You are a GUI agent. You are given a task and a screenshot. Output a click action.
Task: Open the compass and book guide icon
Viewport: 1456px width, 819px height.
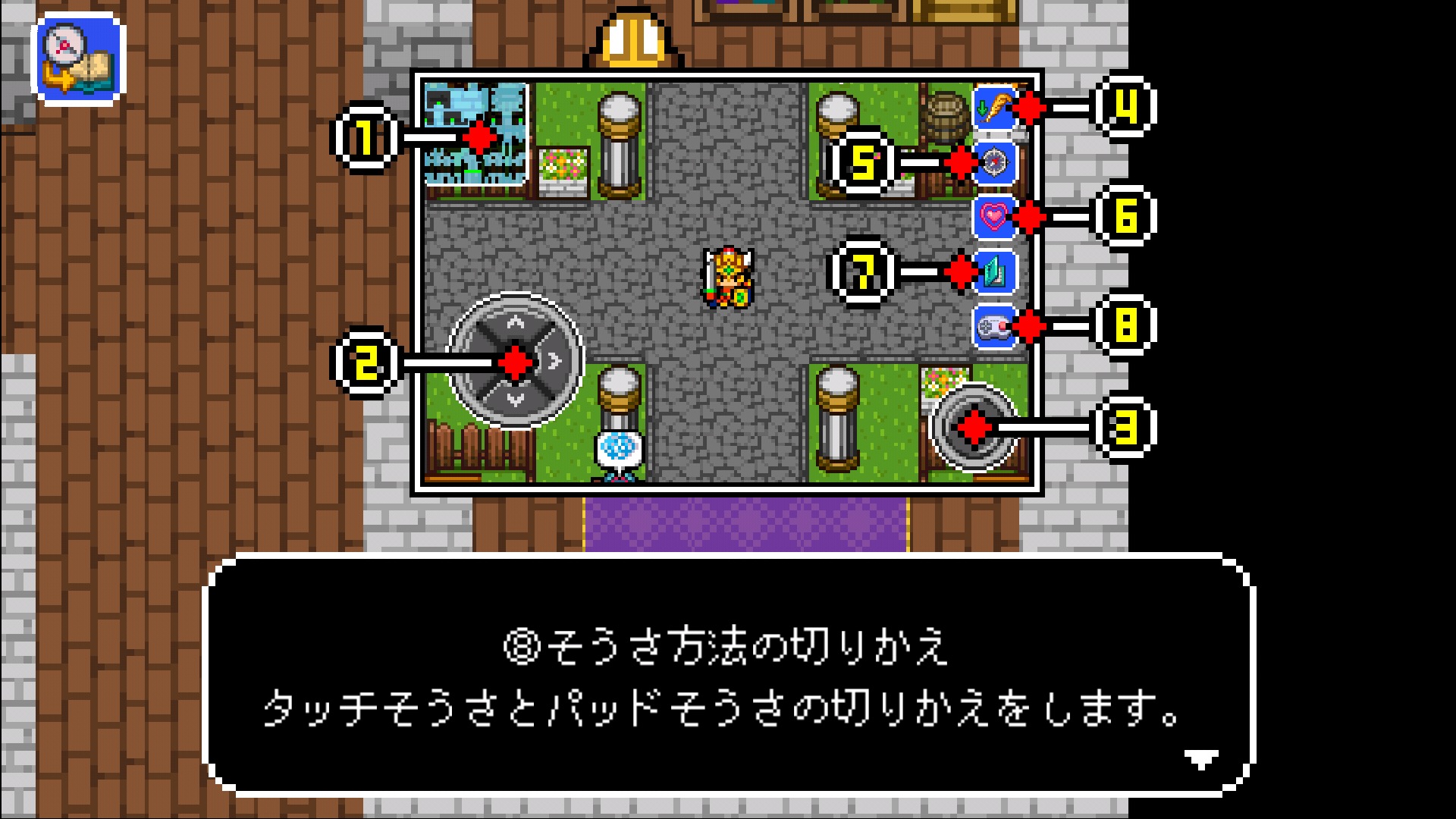point(78,60)
